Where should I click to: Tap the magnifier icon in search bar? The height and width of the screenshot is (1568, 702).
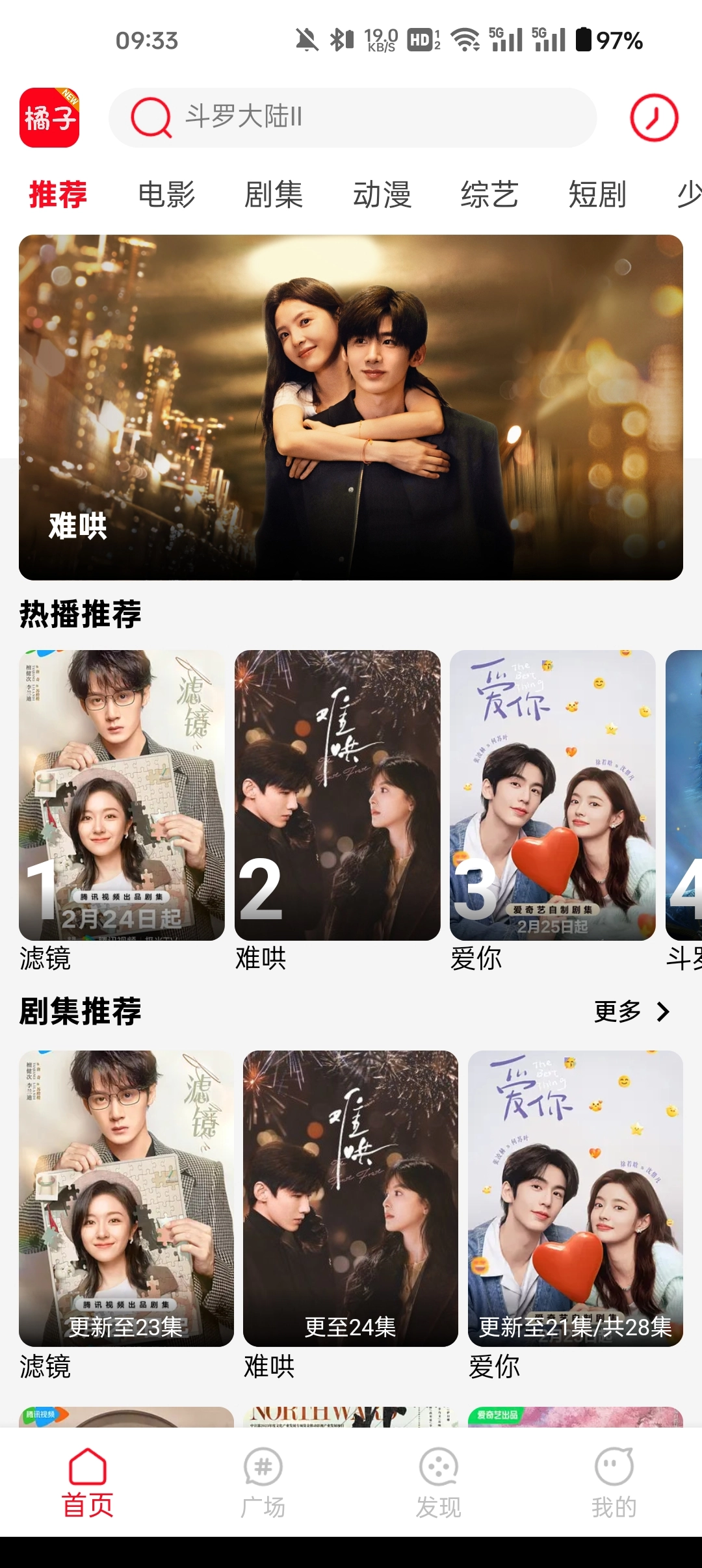150,118
